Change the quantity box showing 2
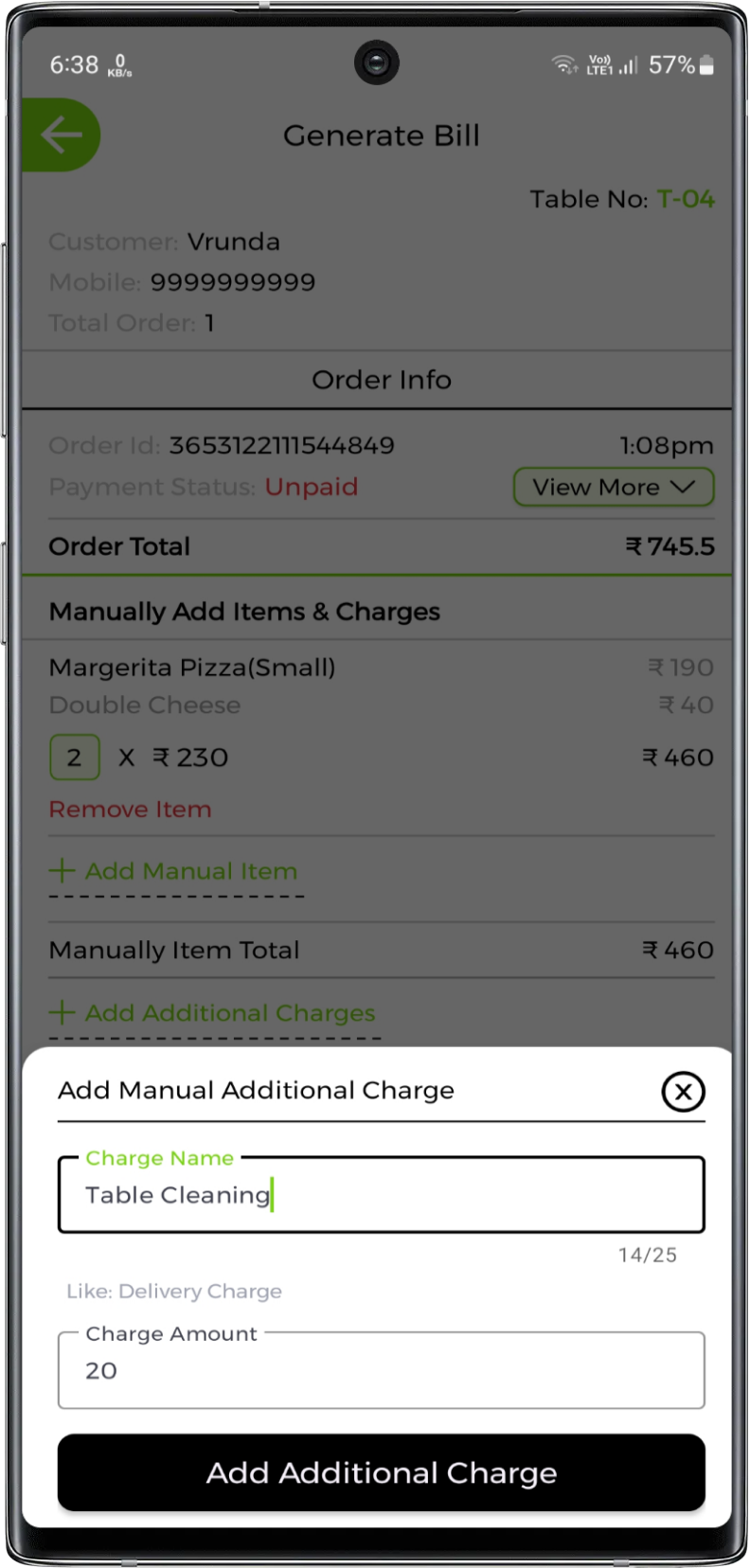The image size is (750, 1568). [x=74, y=757]
